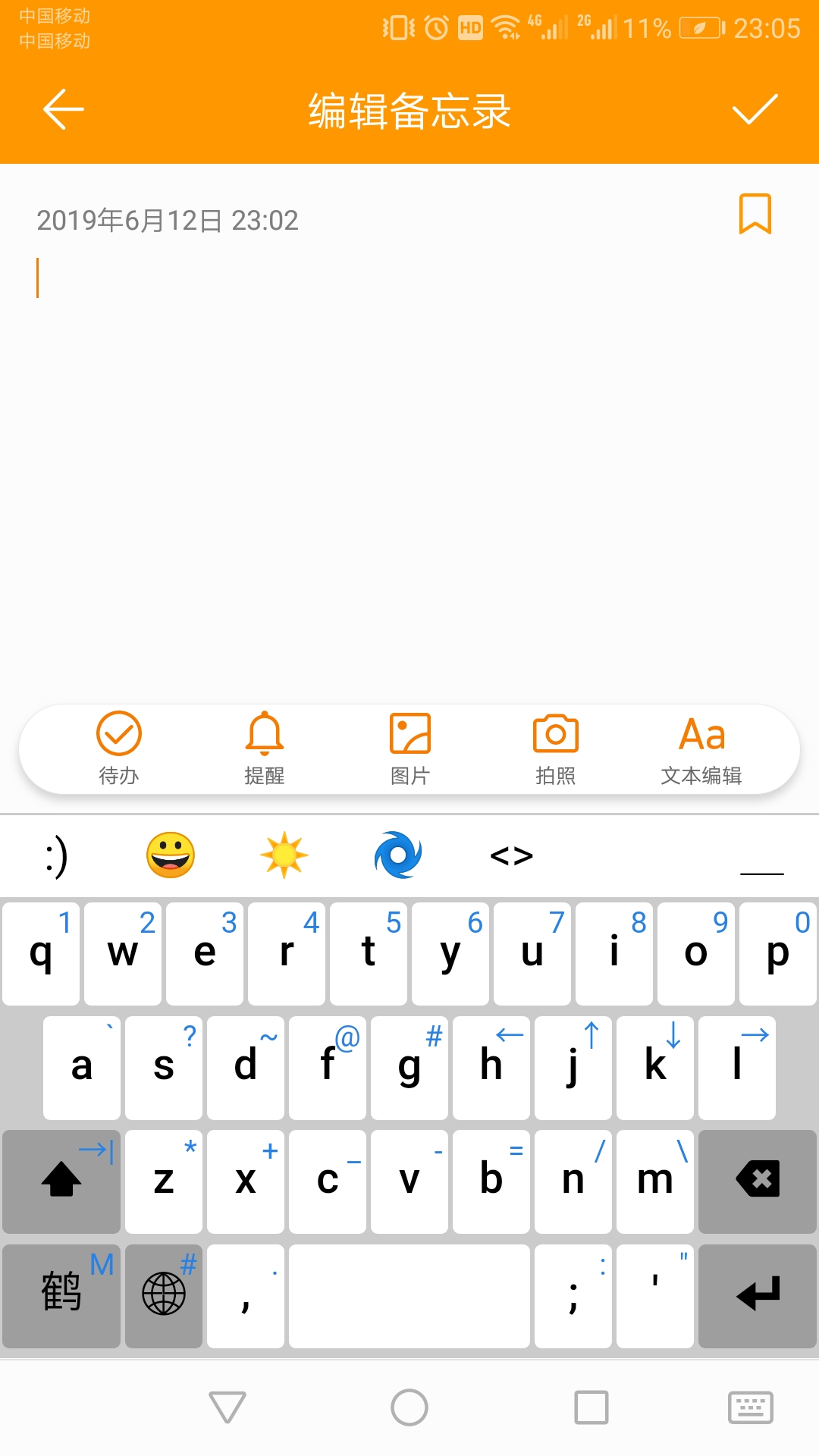The height and width of the screenshot is (1456, 819).
Task: Switch keyboard language with globe key
Action: click(164, 1295)
